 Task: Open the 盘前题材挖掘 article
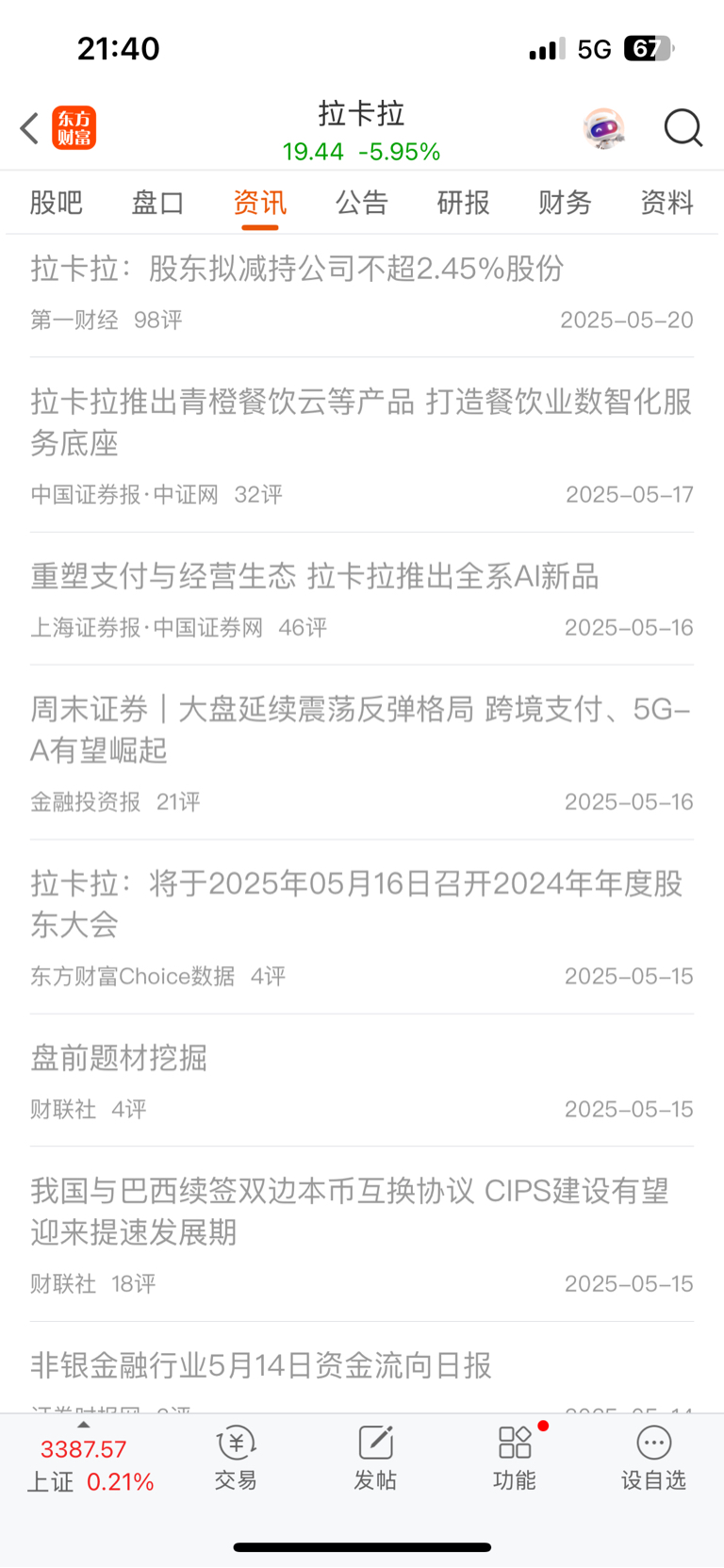(362, 1081)
